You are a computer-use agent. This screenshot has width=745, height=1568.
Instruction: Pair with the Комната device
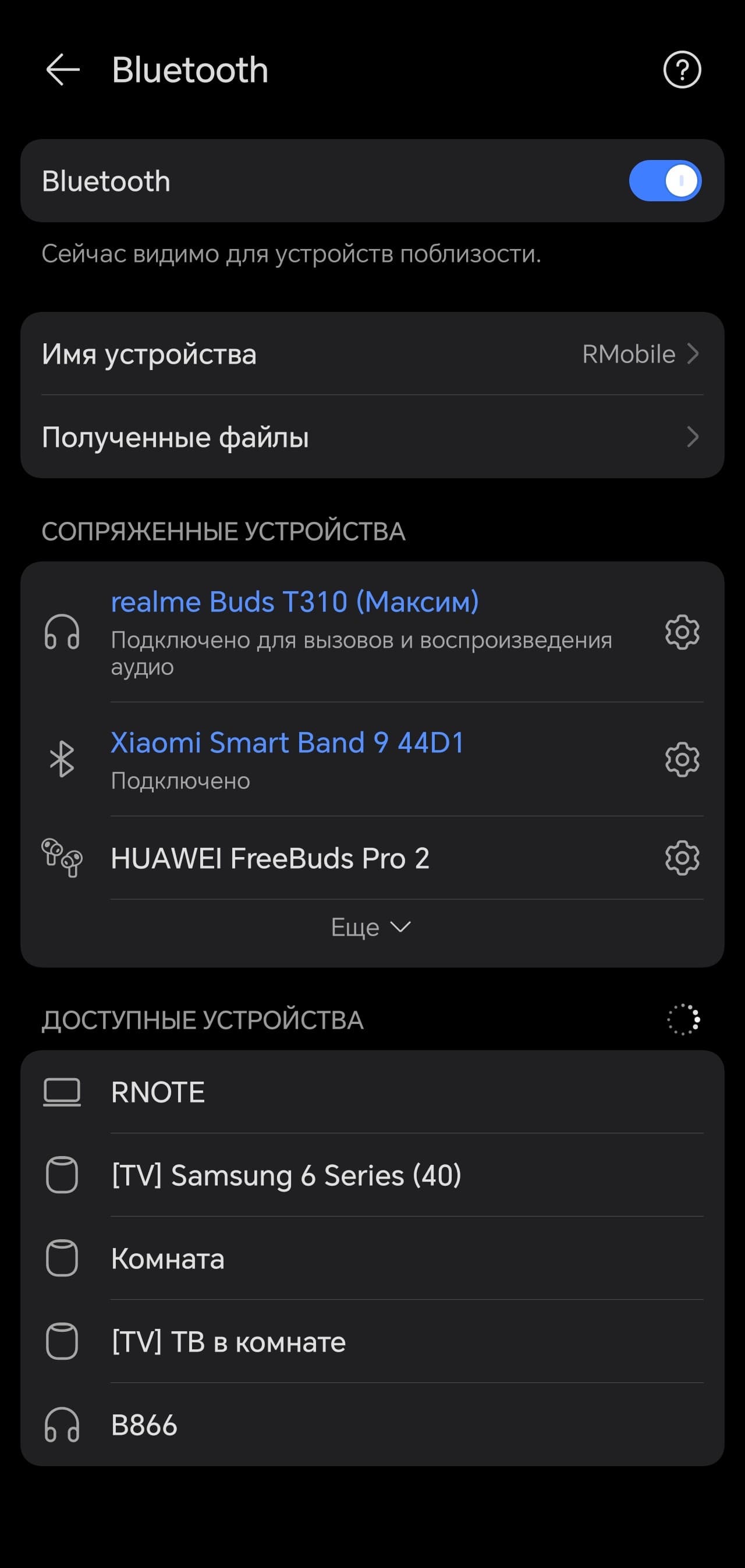coord(371,1258)
